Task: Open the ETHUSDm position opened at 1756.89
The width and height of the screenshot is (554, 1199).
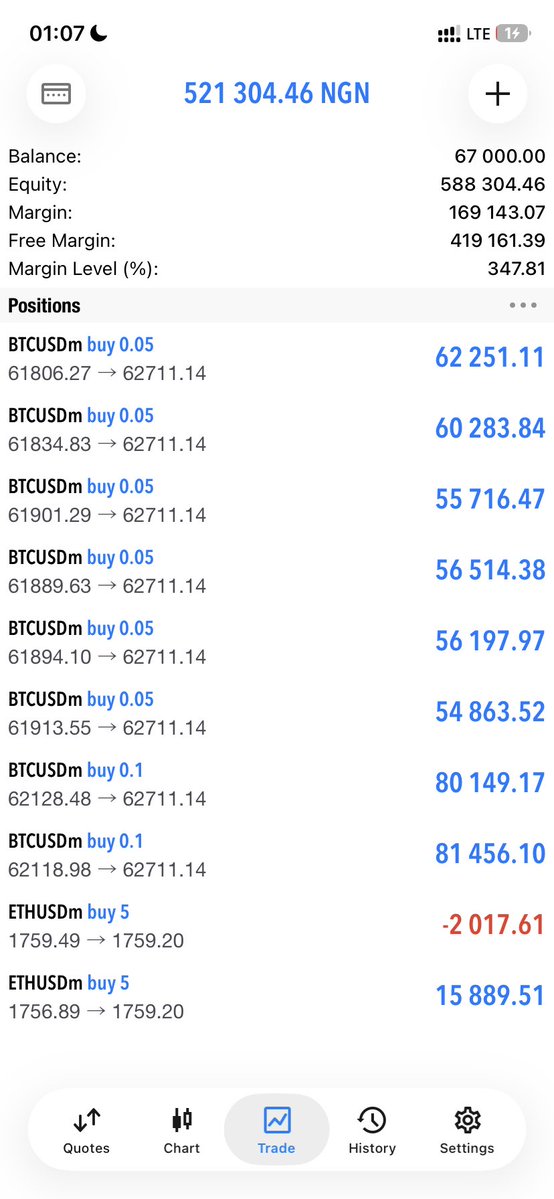Action: tap(277, 996)
